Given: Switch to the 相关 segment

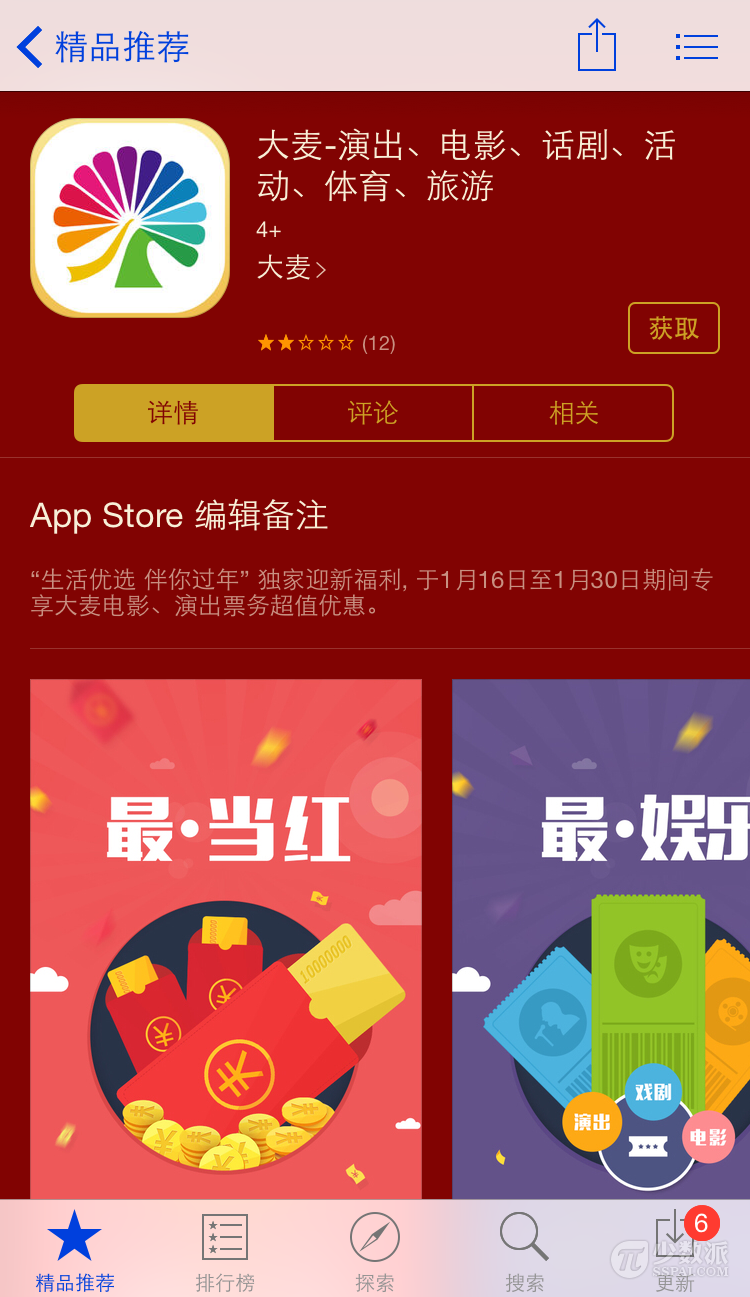Looking at the screenshot, I should [573, 413].
